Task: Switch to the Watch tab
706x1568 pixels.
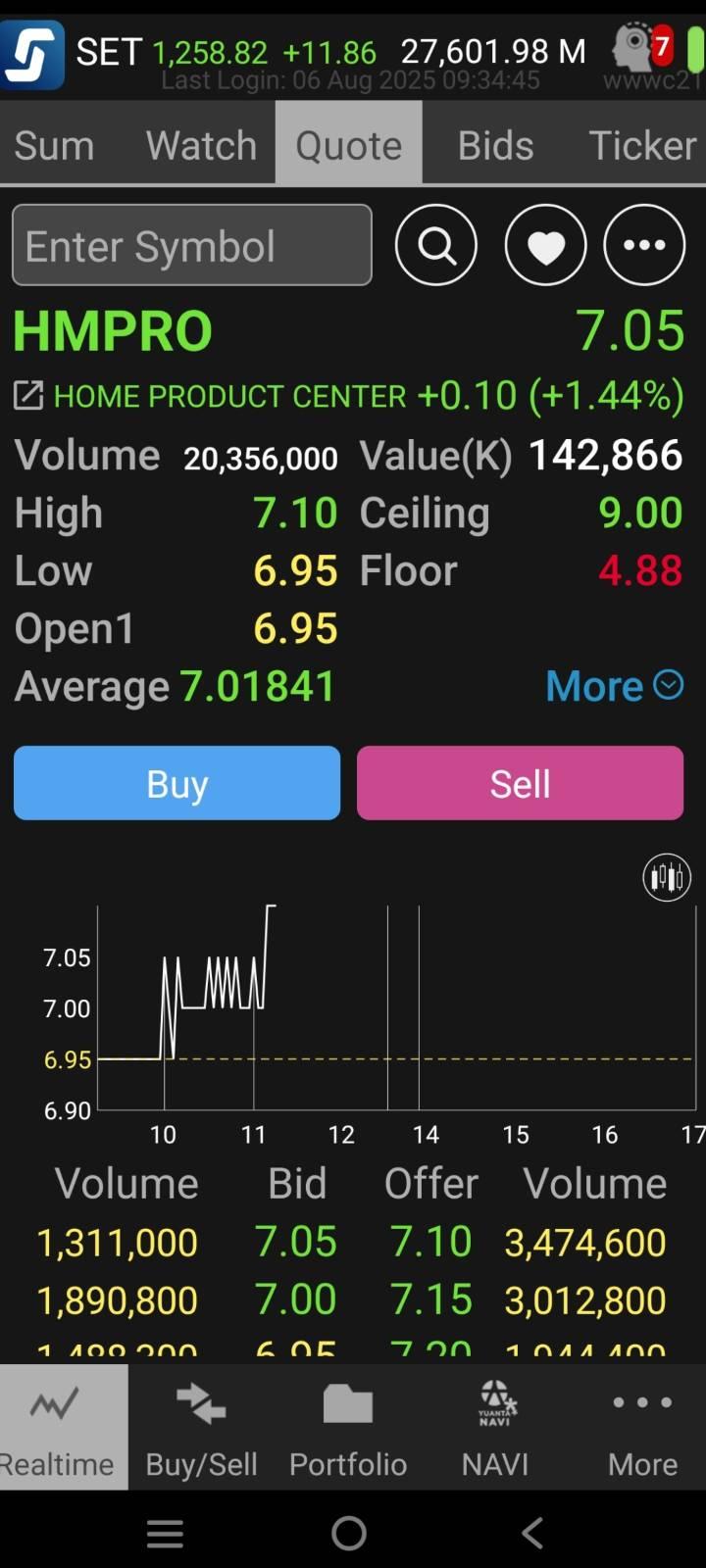Action: [201, 145]
